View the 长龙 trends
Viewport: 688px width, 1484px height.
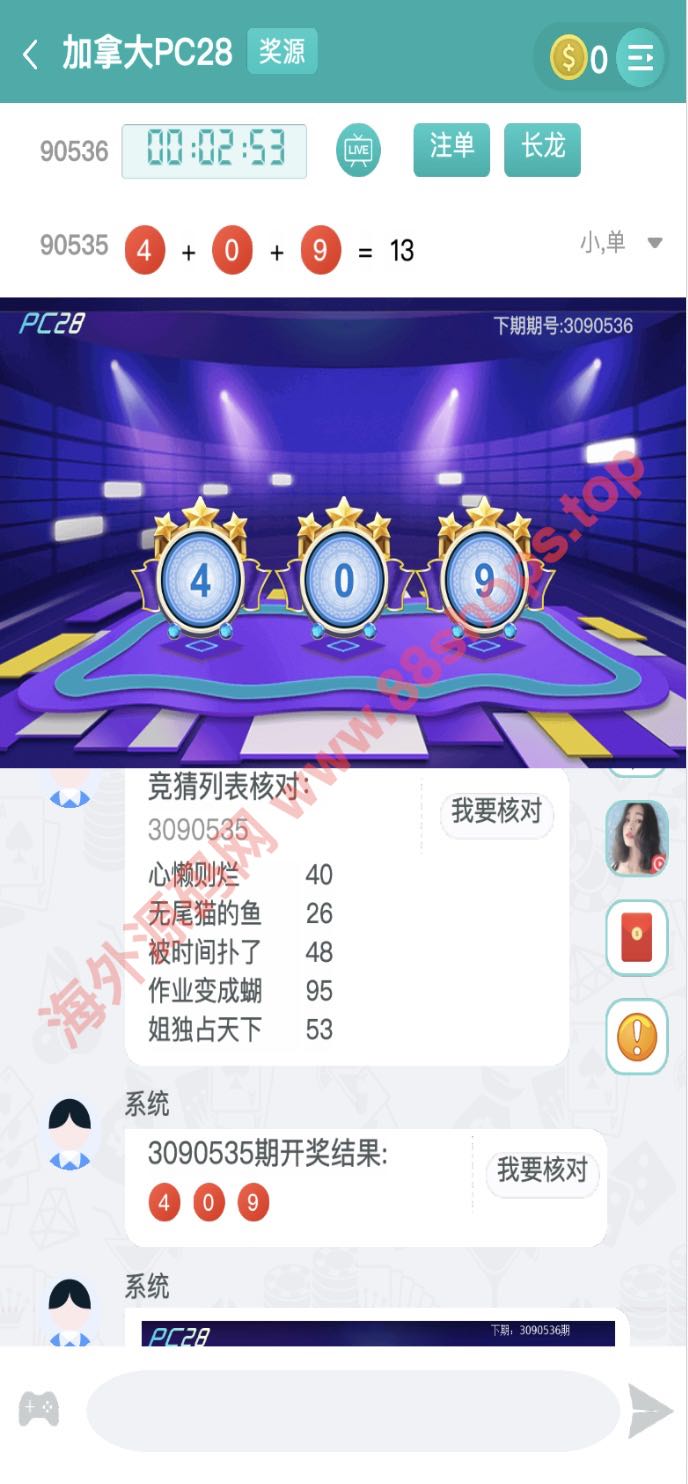point(542,149)
